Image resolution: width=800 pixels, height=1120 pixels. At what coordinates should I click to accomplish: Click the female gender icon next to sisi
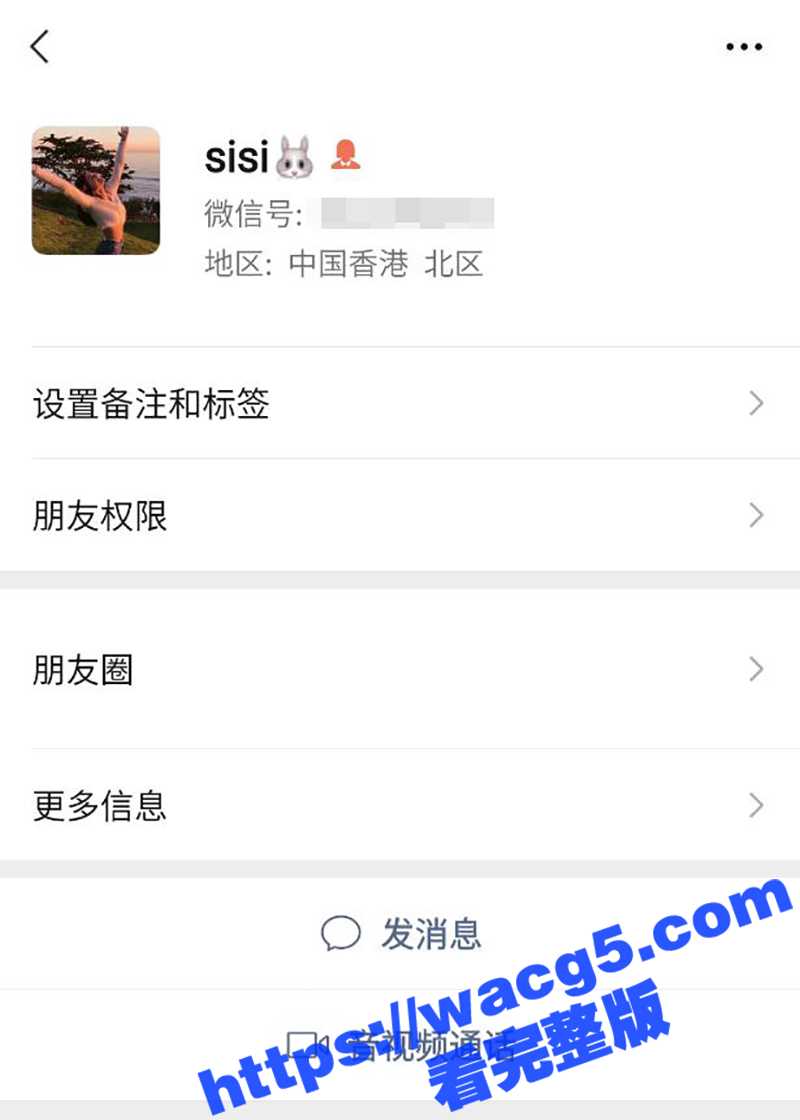(346, 158)
